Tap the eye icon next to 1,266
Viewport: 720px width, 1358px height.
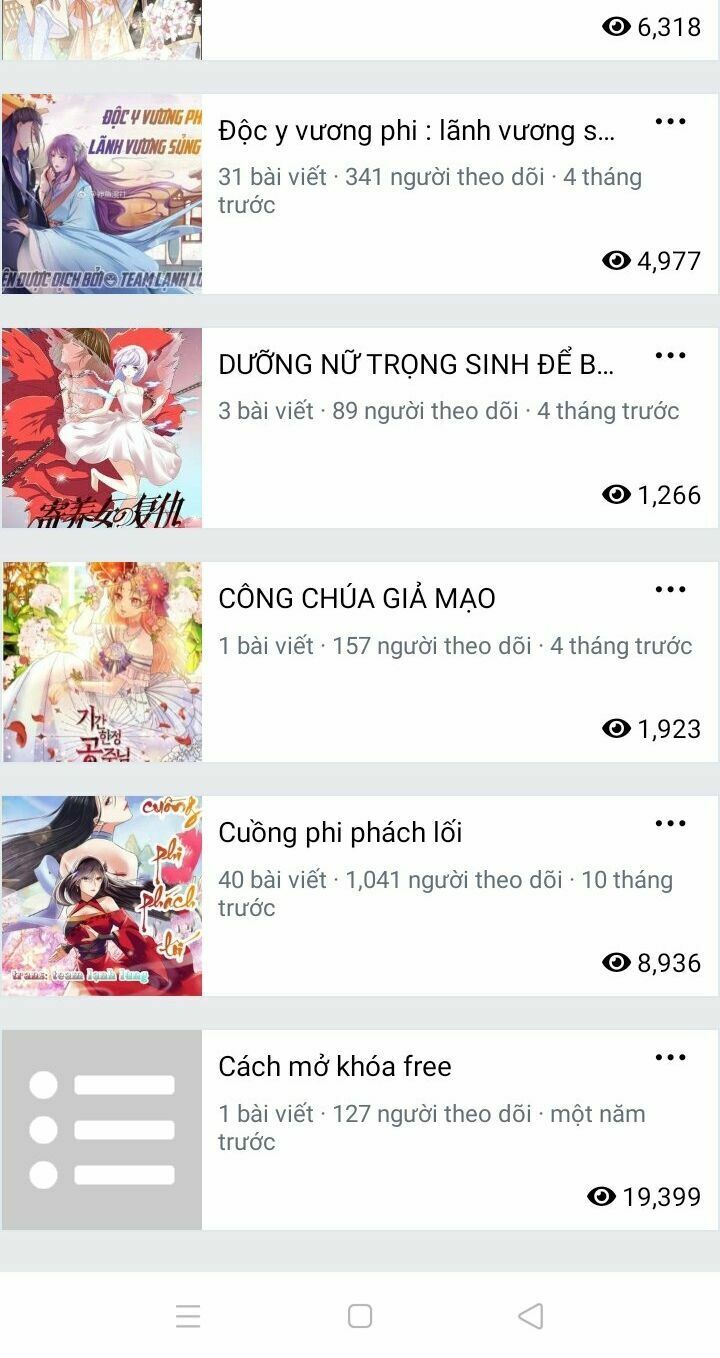(617, 494)
